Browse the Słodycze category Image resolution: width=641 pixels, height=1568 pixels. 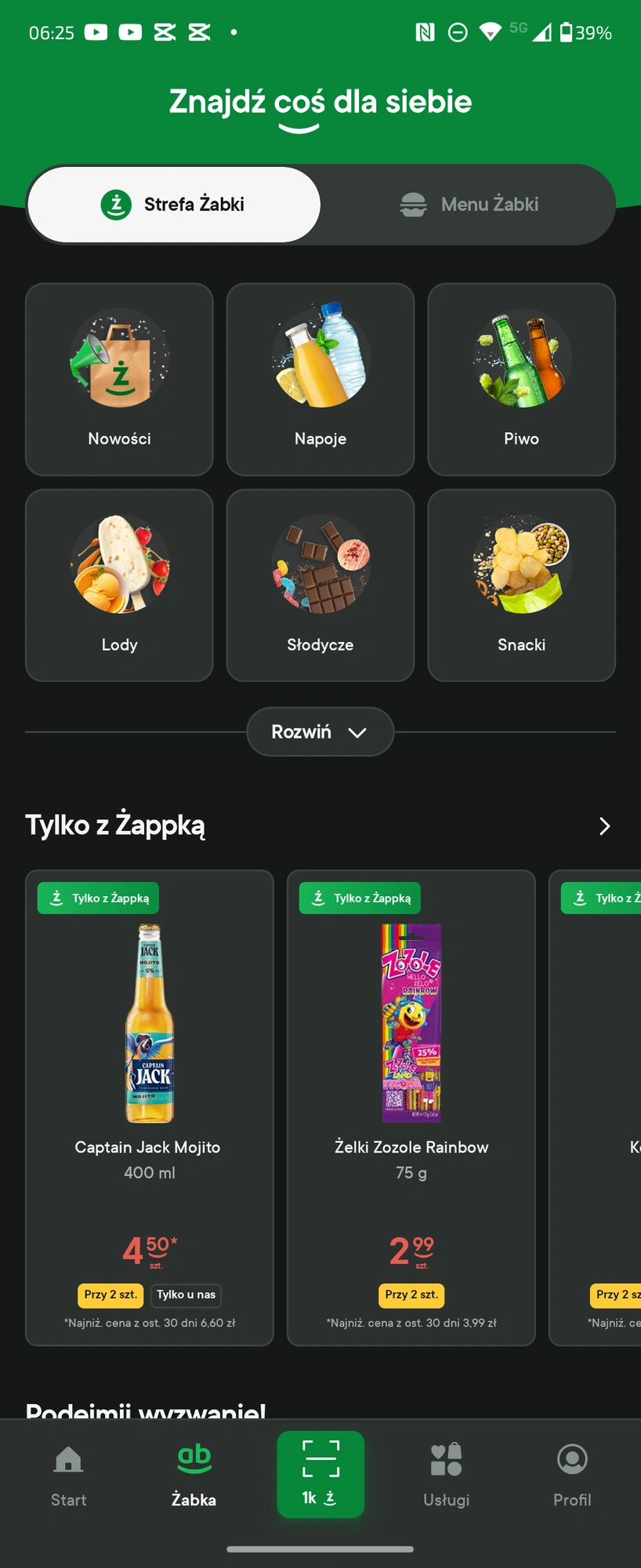(320, 585)
